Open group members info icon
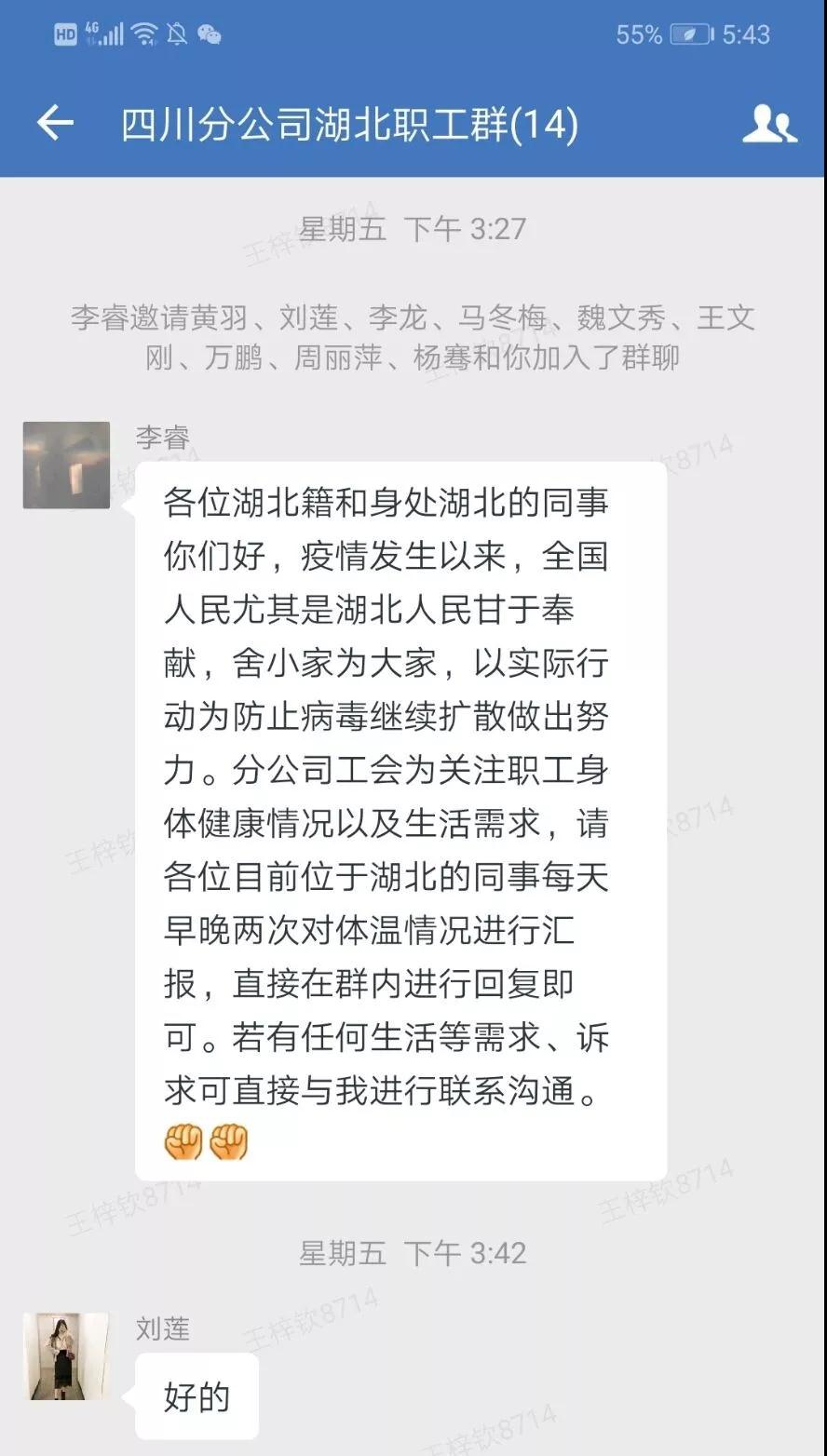 [768, 124]
